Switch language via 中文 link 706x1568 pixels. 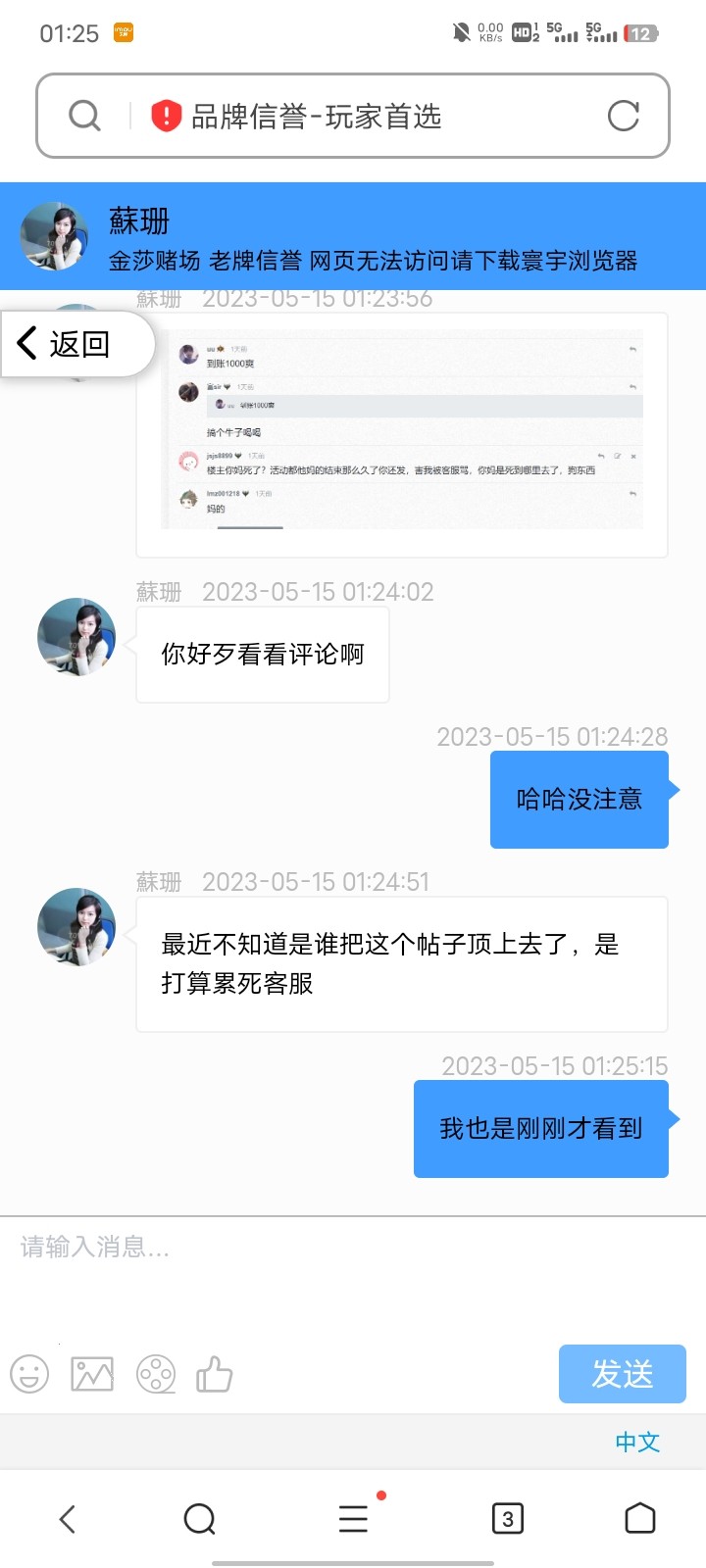click(x=637, y=1442)
